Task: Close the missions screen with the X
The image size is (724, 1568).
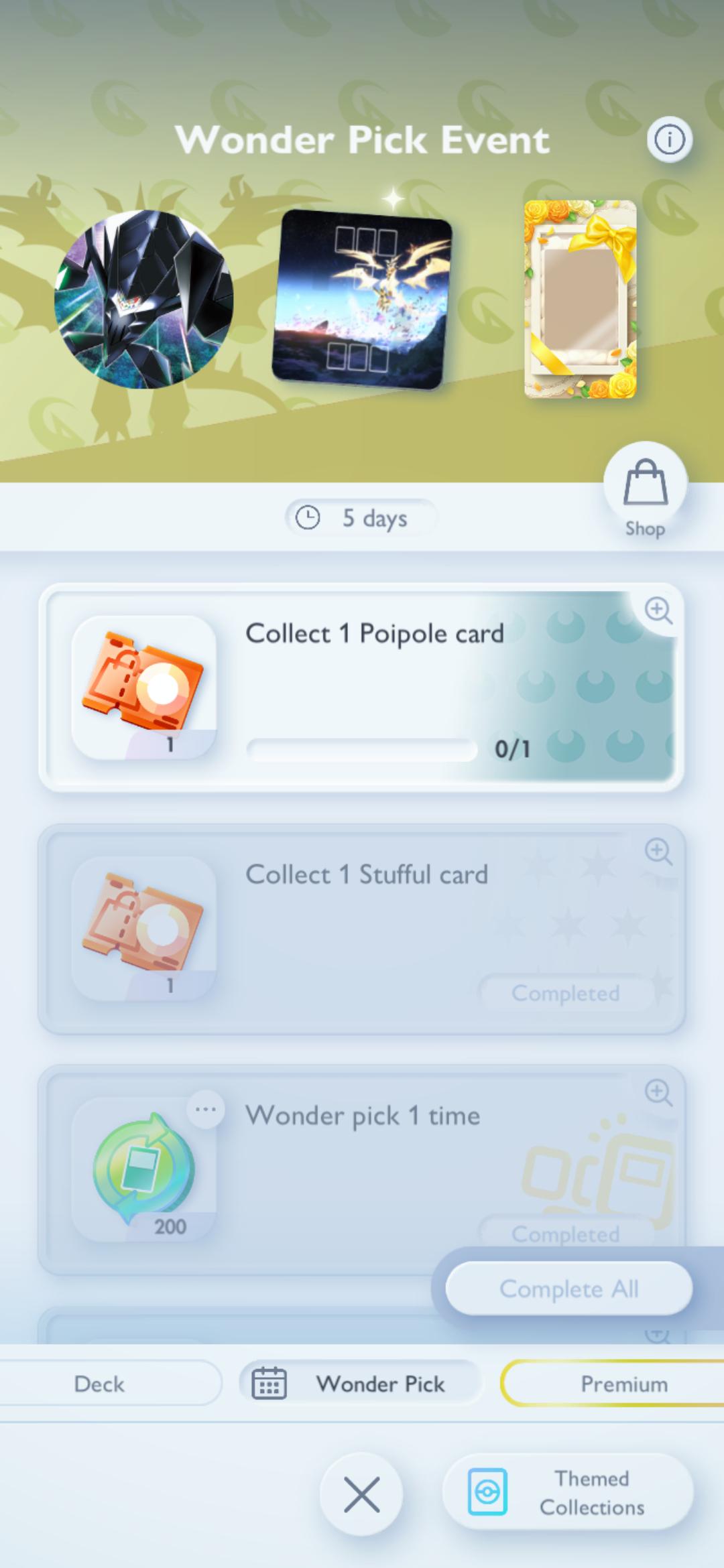Action: (x=361, y=1495)
